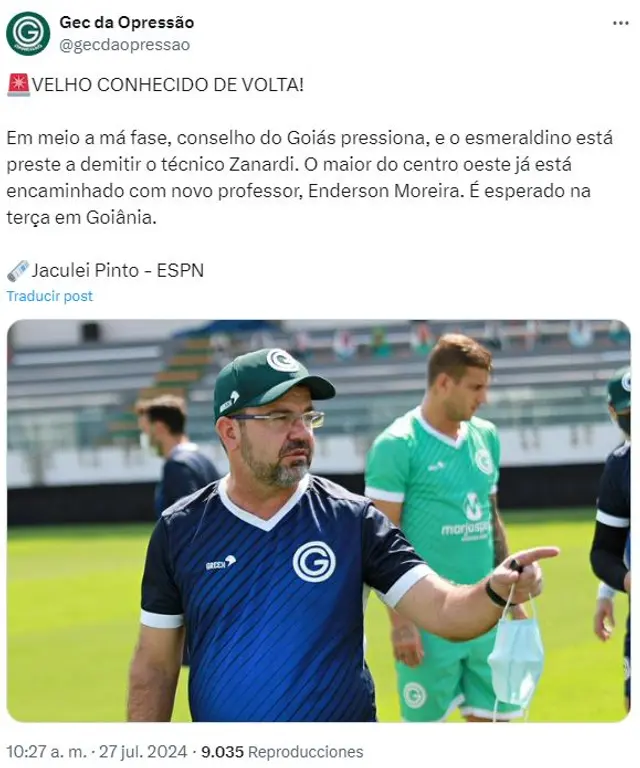Tap Traducir post to translate the post

(49, 296)
